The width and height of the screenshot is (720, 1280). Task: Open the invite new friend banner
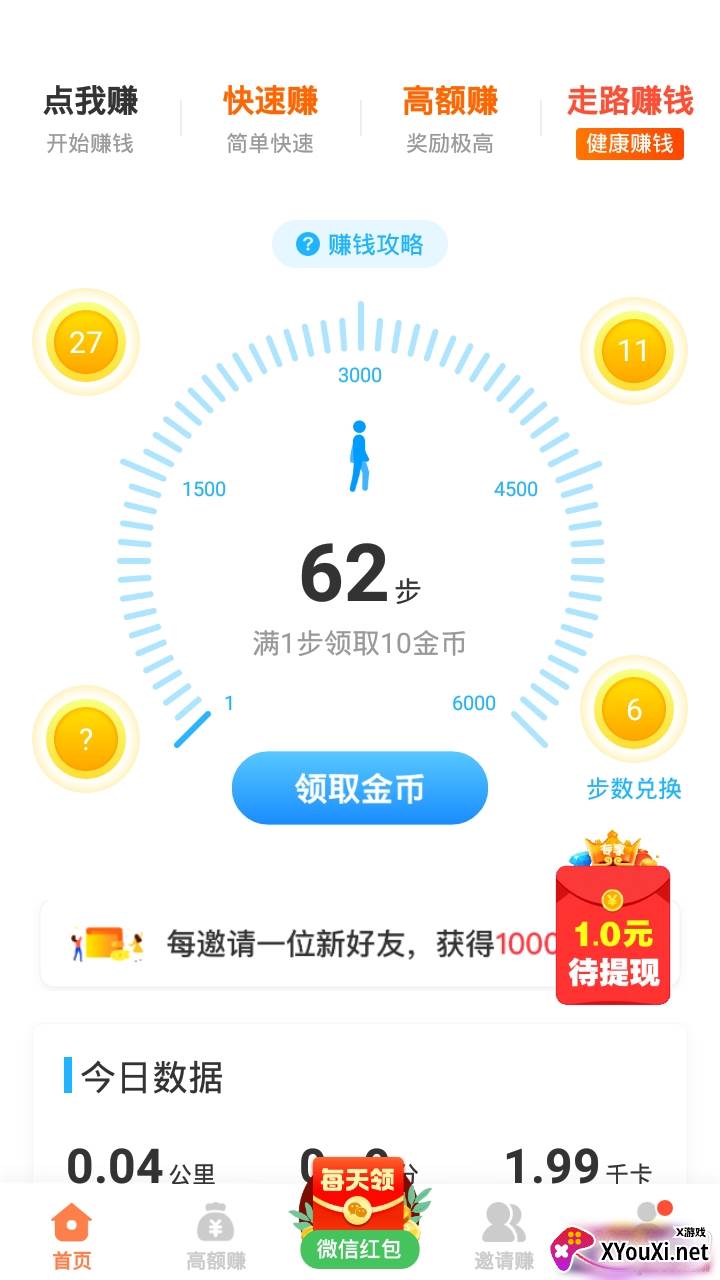pyautogui.click(x=300, y=943)
